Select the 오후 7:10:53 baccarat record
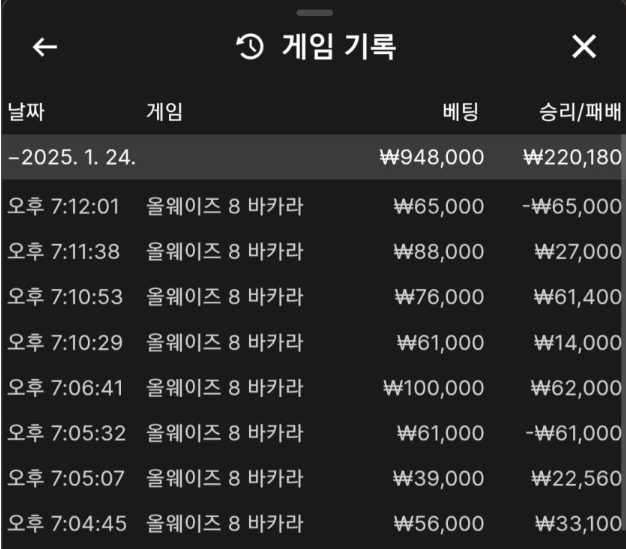626x549 pixels. pos(312,297)
